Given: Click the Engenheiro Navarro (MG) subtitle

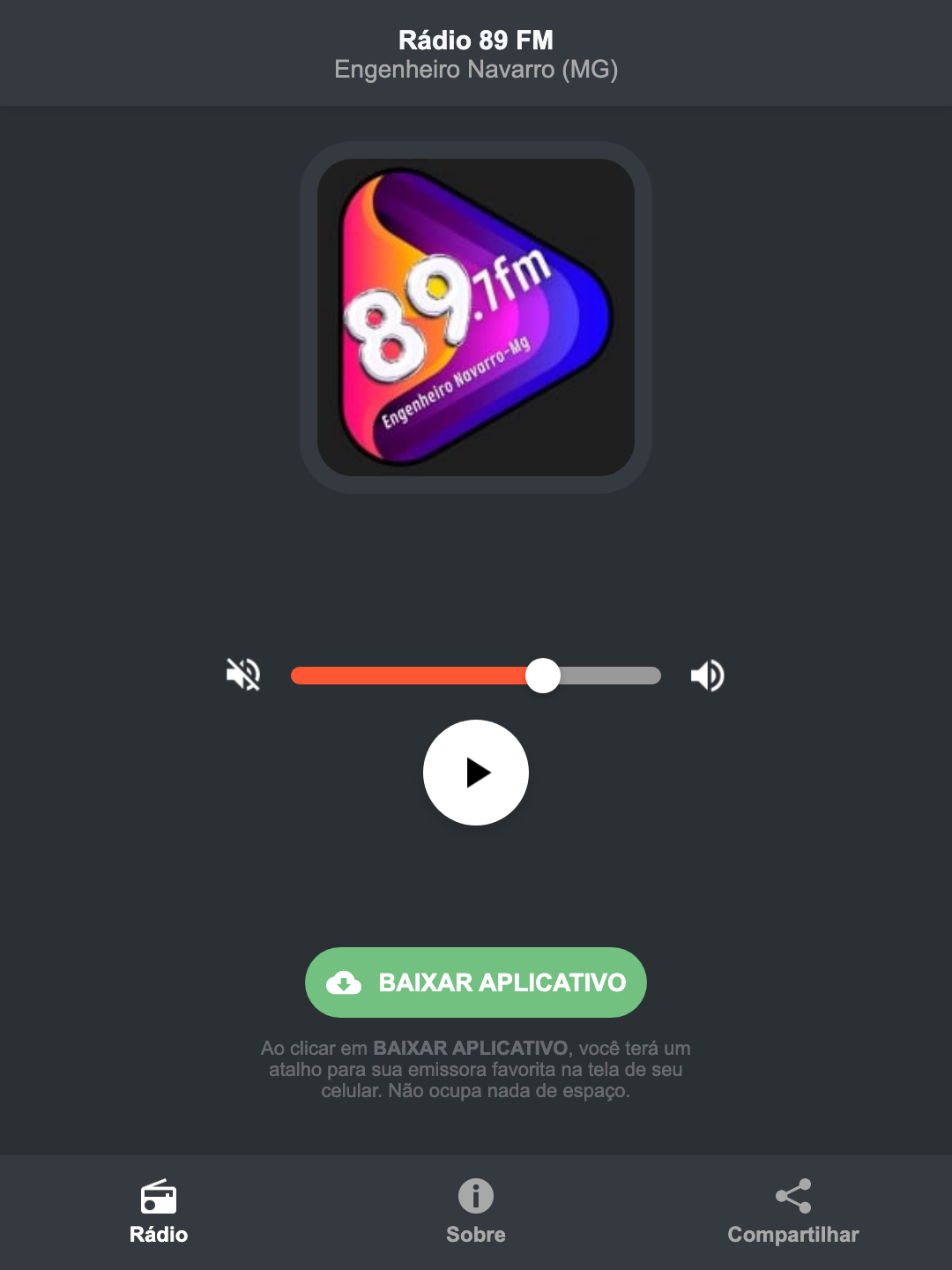Looking at the screenshot, I should point(476,71).
